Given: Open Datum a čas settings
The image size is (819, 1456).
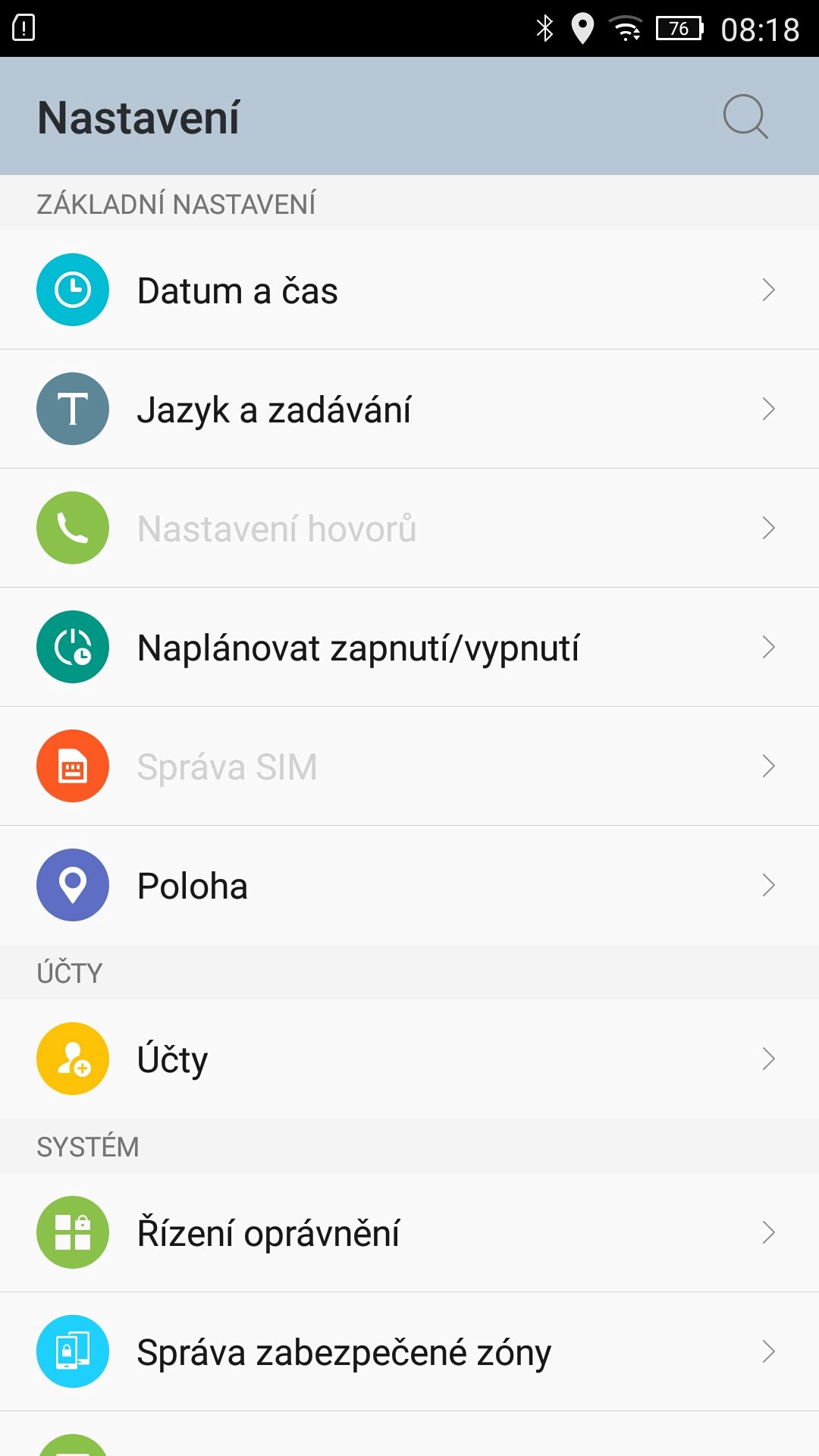Looking at the screenshot, I should click(x=409, y=290).
